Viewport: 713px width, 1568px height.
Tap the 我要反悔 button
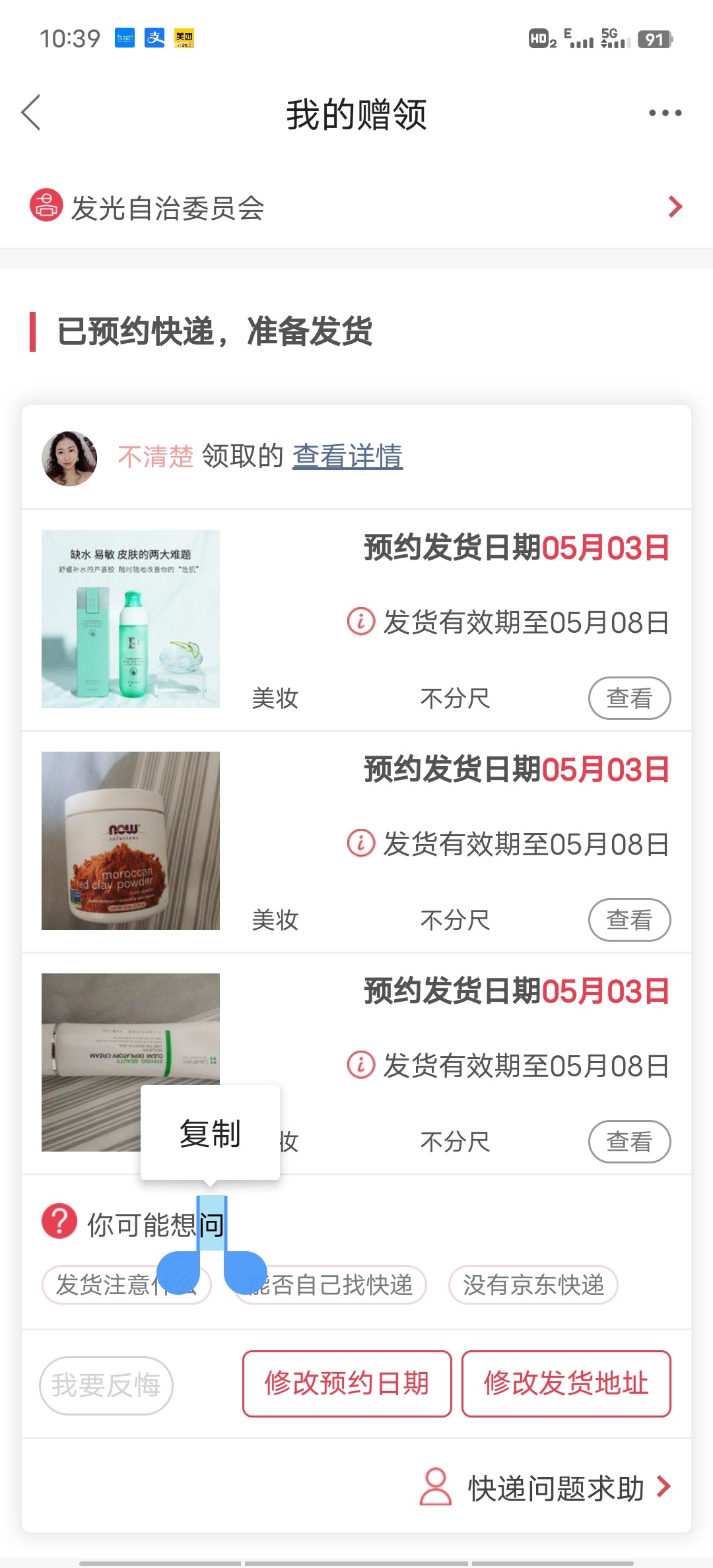(x=106, y=1385)
